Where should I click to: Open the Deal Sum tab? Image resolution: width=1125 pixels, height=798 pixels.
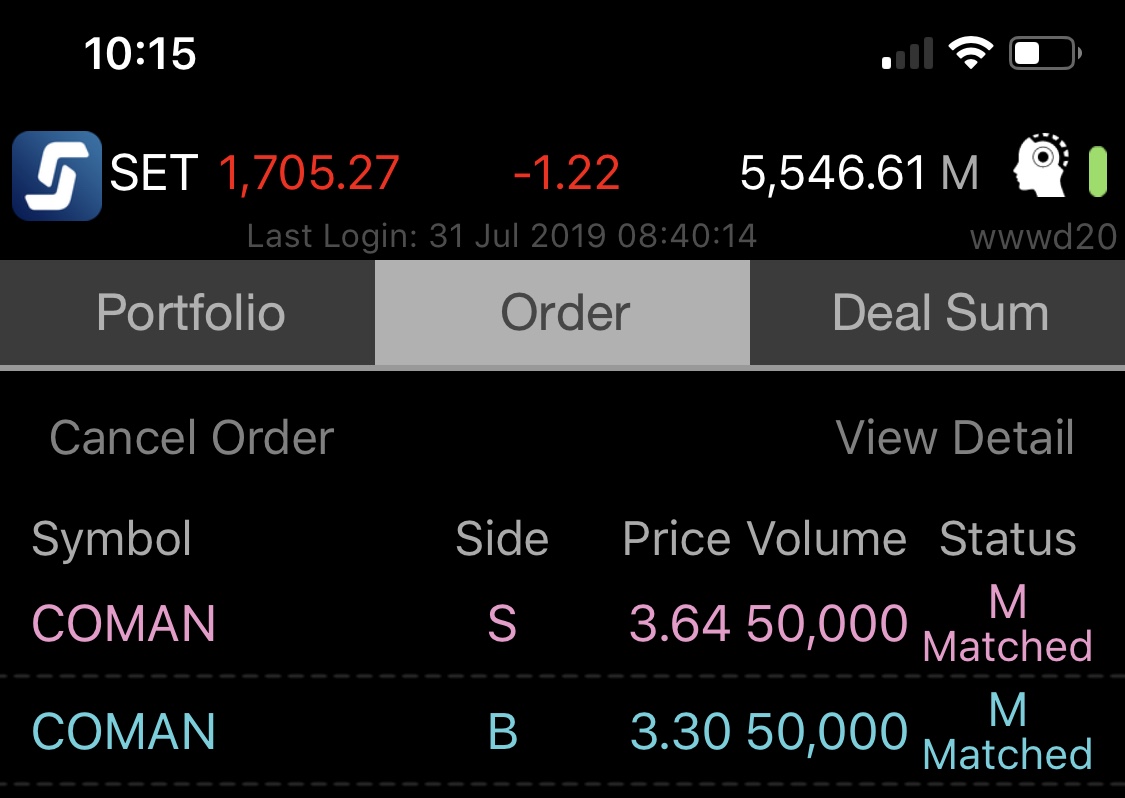pyautogui.click(x=939, y=313)
